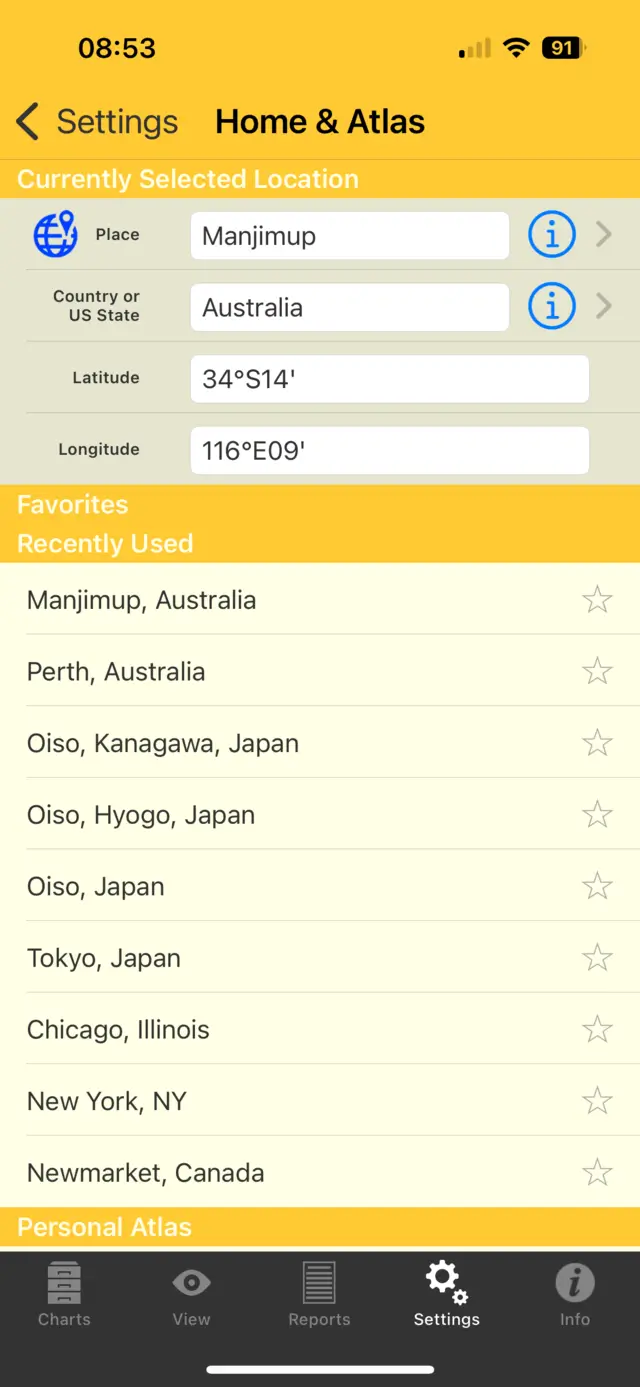Select Oiso, Kanagawa, Japan
This screenshot has width=640, height=1387.
click(x=163, y=743)
